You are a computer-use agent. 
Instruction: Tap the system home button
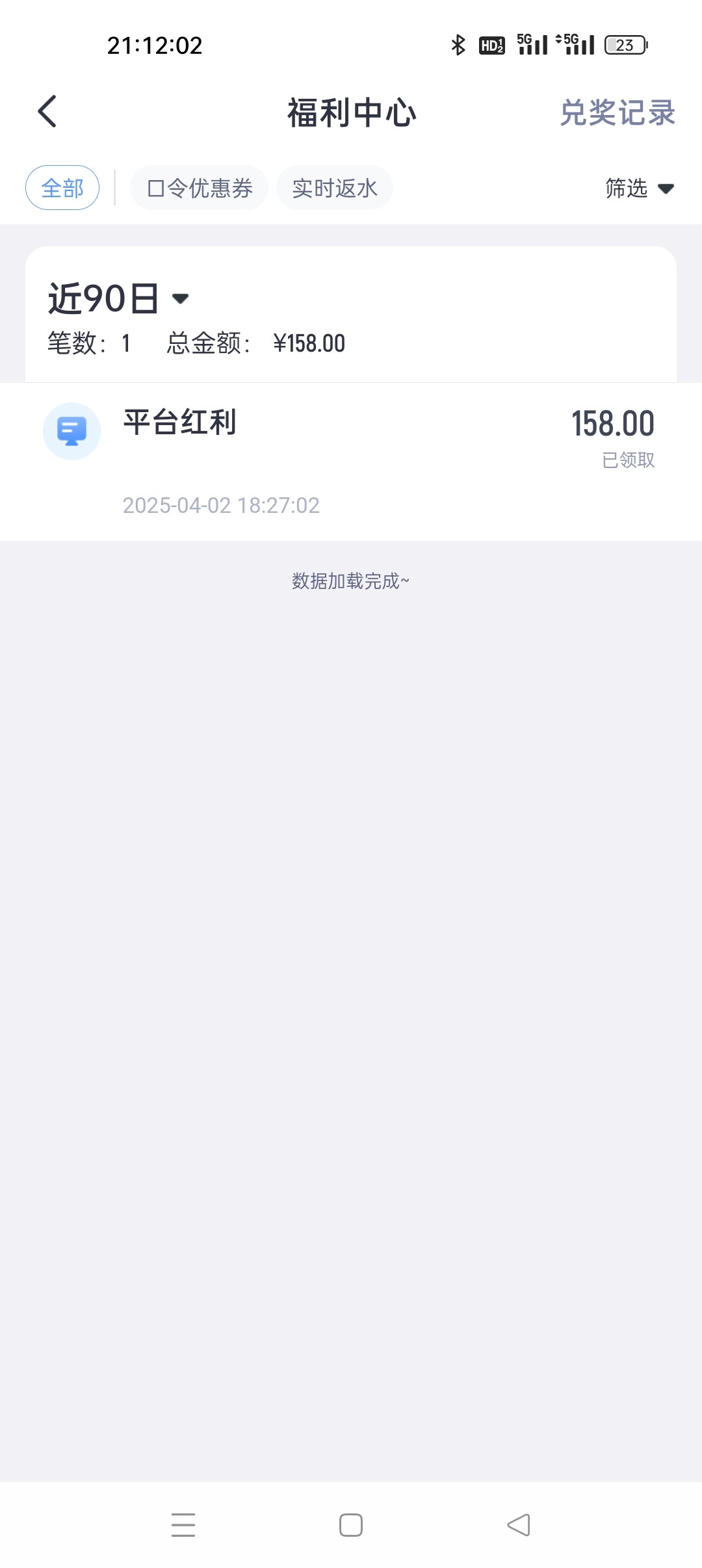point(351,1525)
